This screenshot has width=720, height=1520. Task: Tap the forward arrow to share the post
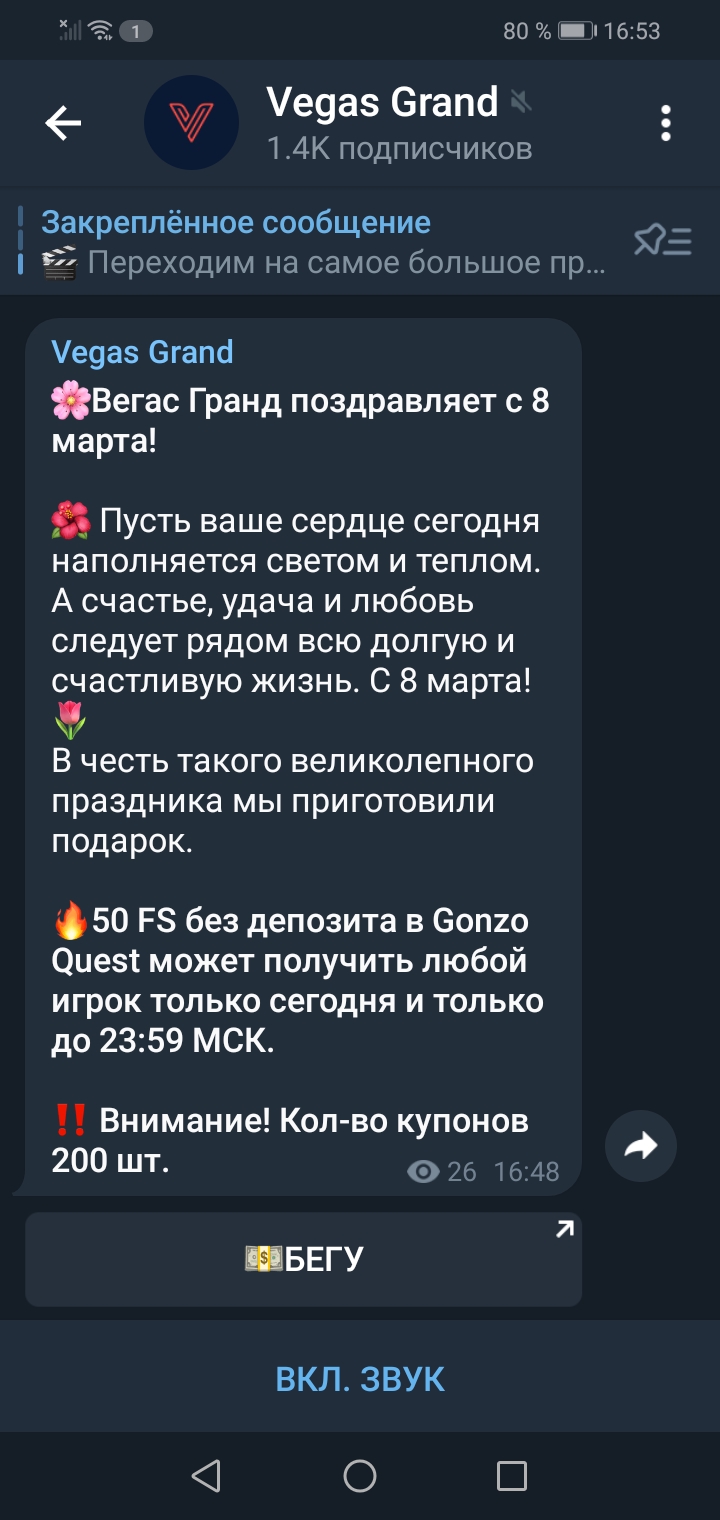click(641, 1146)
